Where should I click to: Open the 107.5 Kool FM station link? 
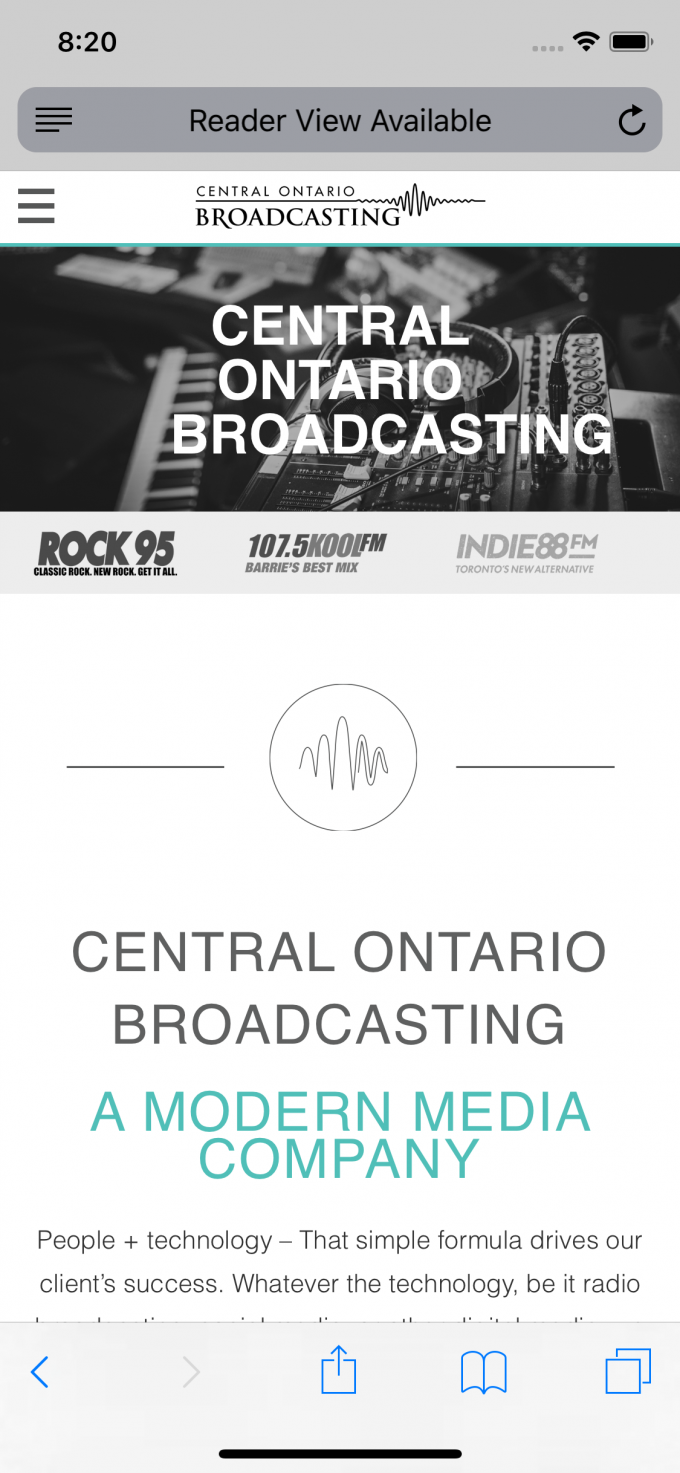(x=315, y=553)
